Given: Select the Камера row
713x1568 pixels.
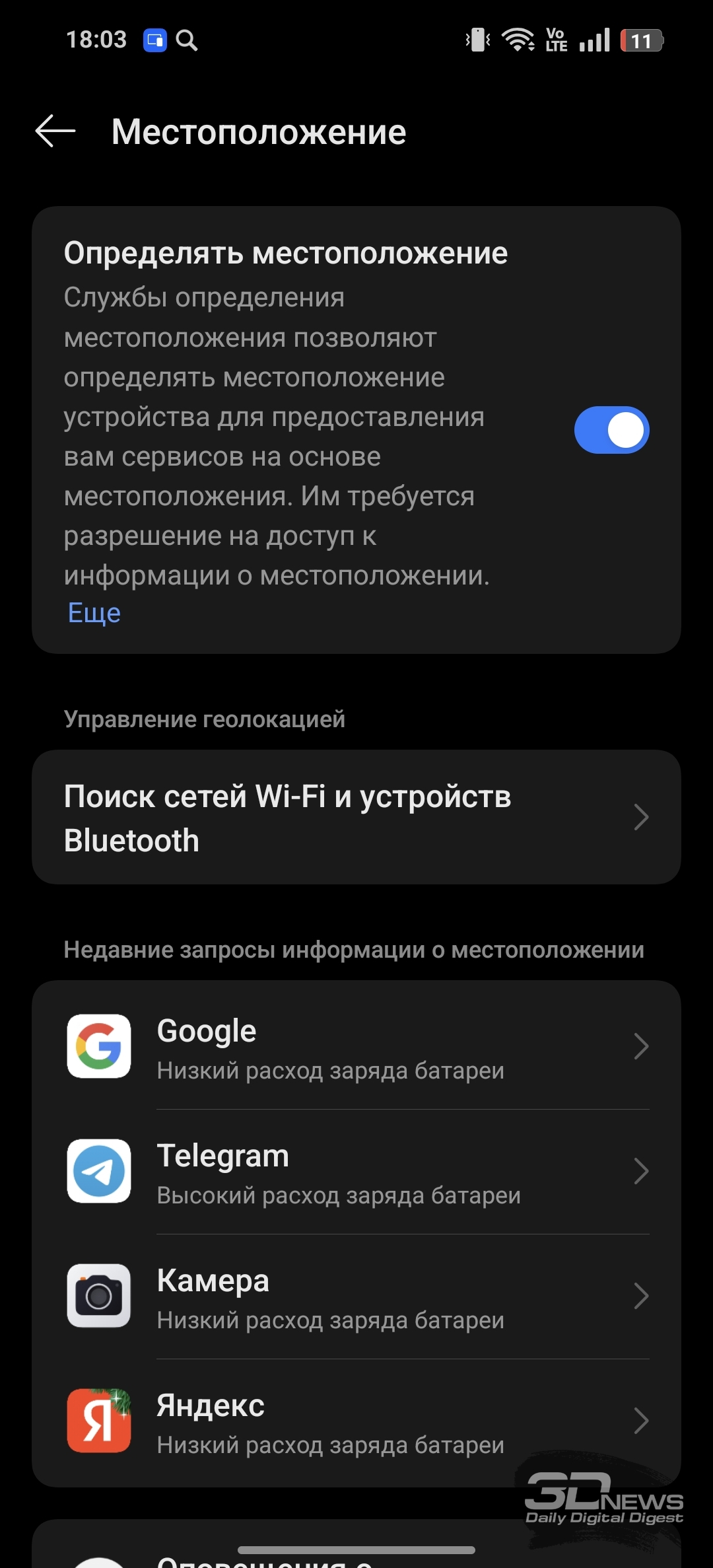Looking at the screenshot, I should point(356,1297).
